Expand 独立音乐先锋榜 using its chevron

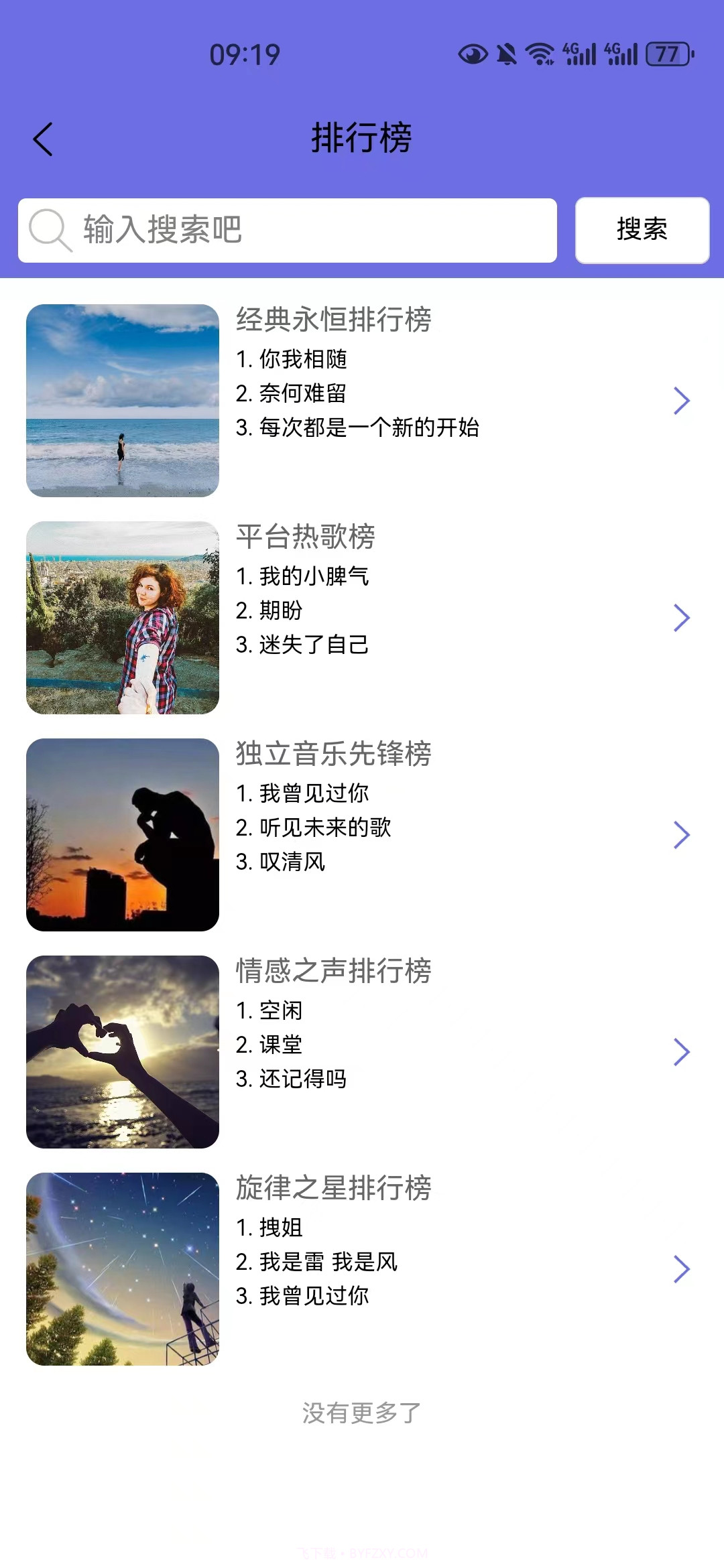tap(681, 834)
